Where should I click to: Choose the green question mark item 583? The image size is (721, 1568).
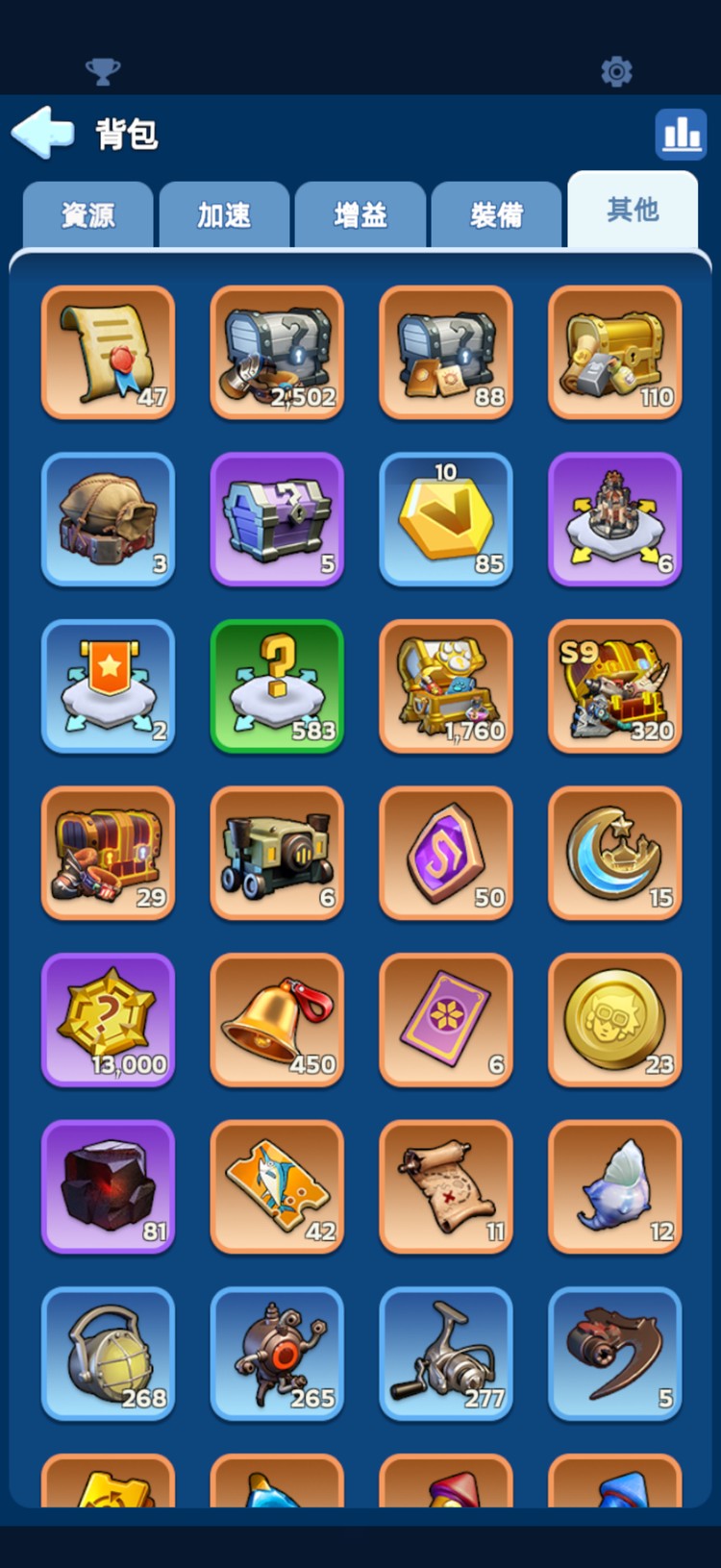277,686
